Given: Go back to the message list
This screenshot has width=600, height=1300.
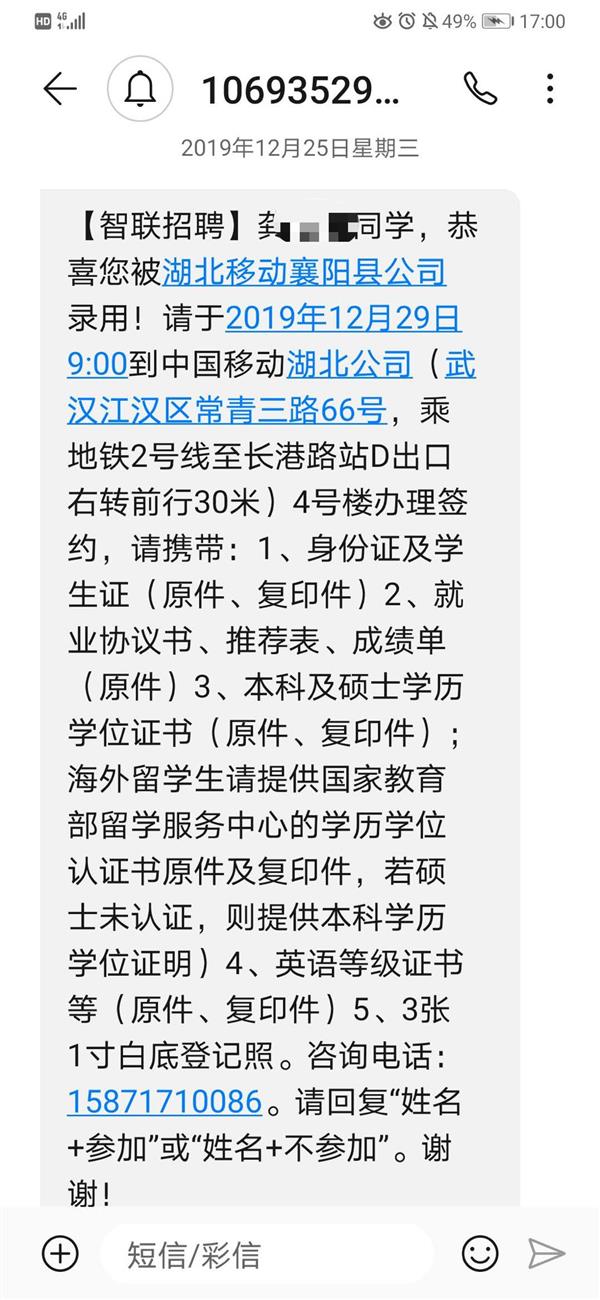Looking at the screenshot, I should tap(60, 90).
